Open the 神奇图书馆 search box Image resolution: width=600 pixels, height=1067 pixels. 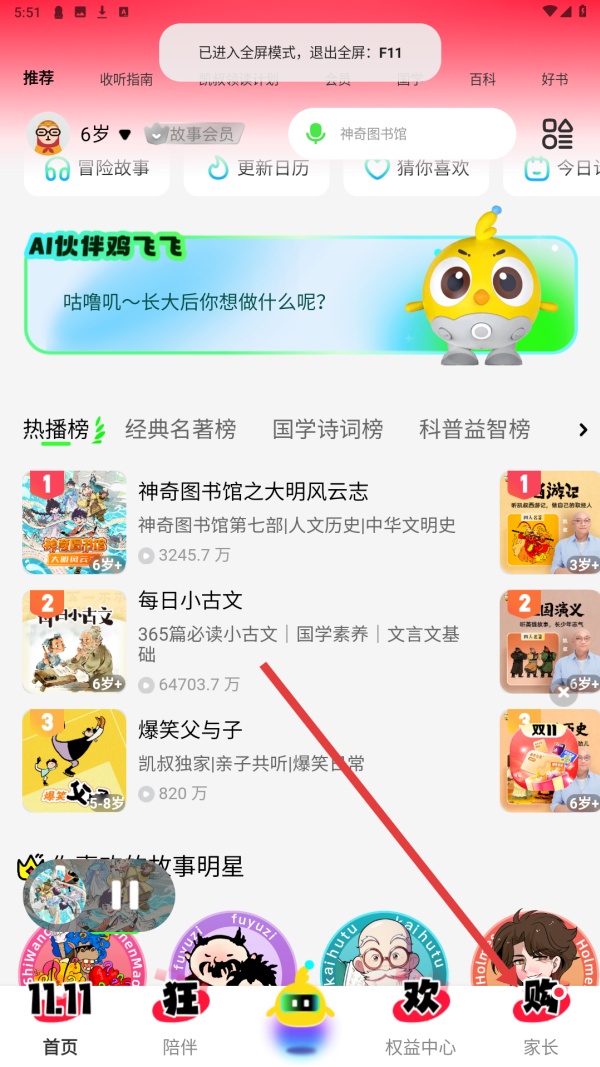click(x=400, y=134)
